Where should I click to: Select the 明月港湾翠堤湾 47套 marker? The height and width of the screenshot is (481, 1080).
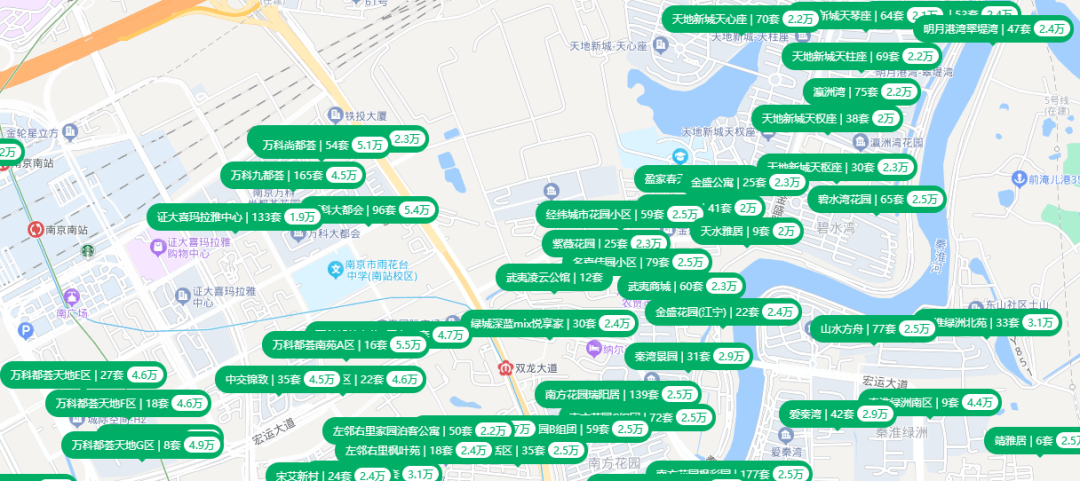[x=975, y=29]
